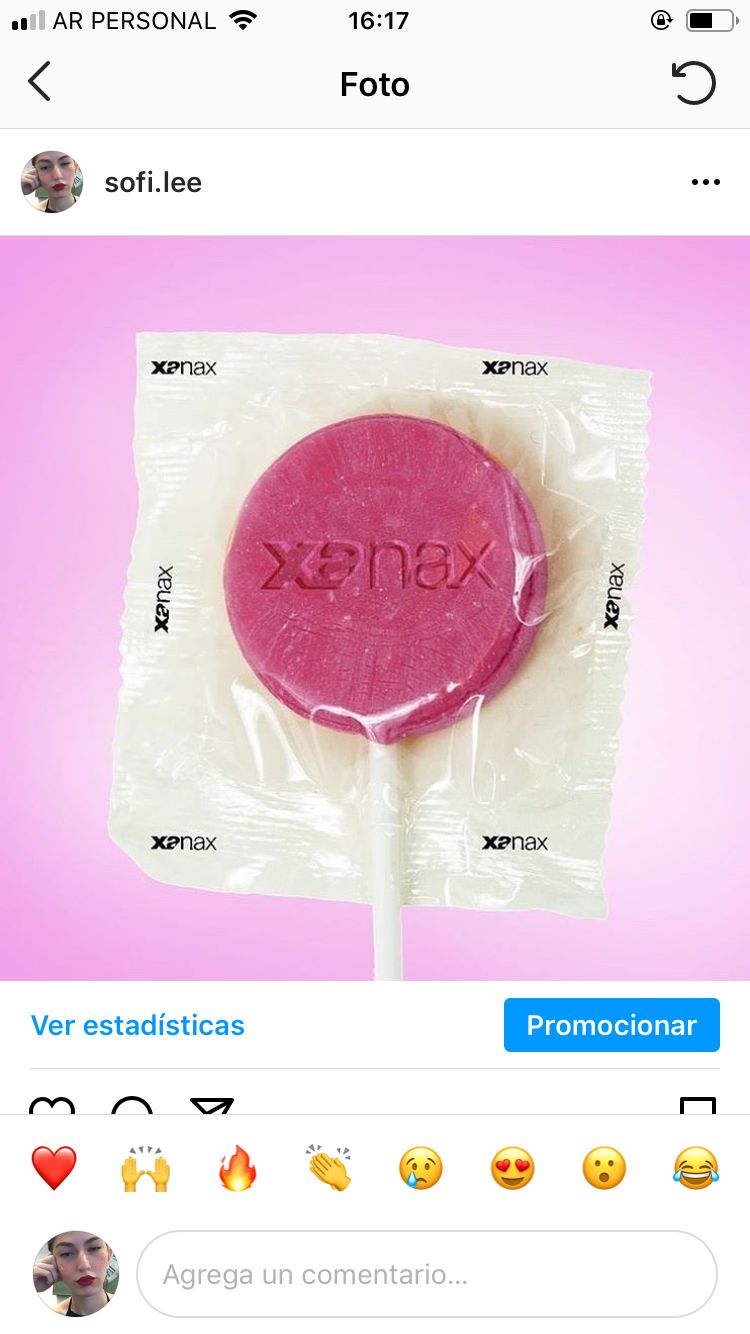Tap the refresh icon in the header
The height and width of the screenshot is (1334, 750).
(694, 83)
